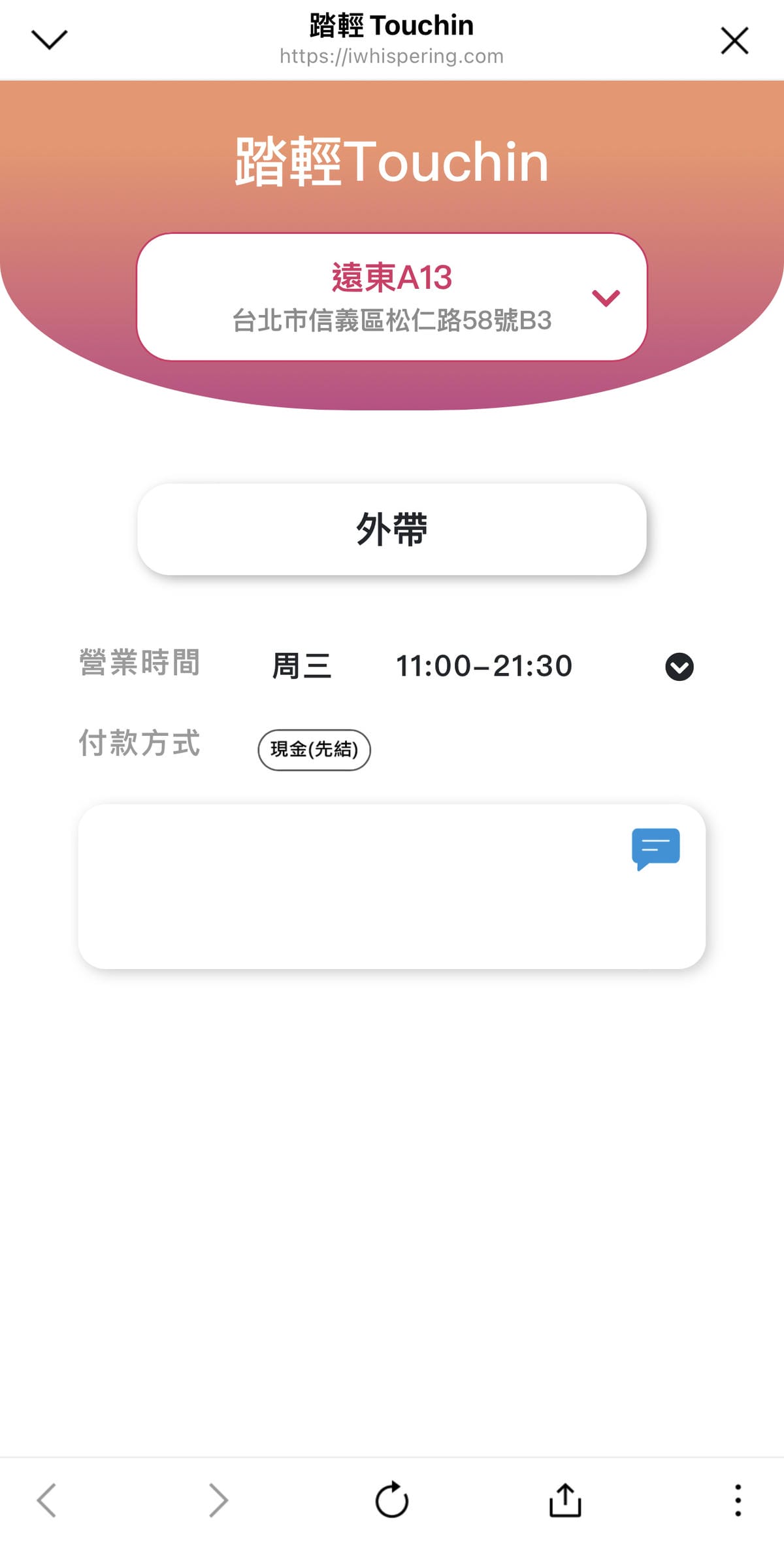
Task: Expand the 營業時間 business hours list
Action: pyautogui.click(x=679, y=667)
